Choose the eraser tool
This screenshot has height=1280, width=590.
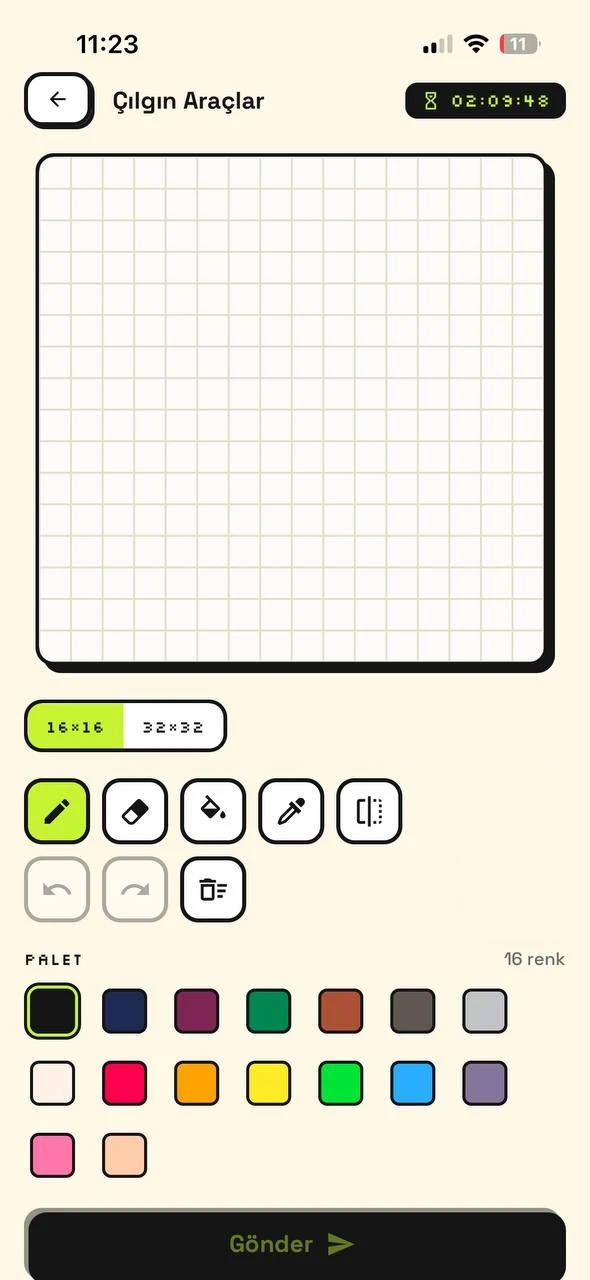click(135, 811)
